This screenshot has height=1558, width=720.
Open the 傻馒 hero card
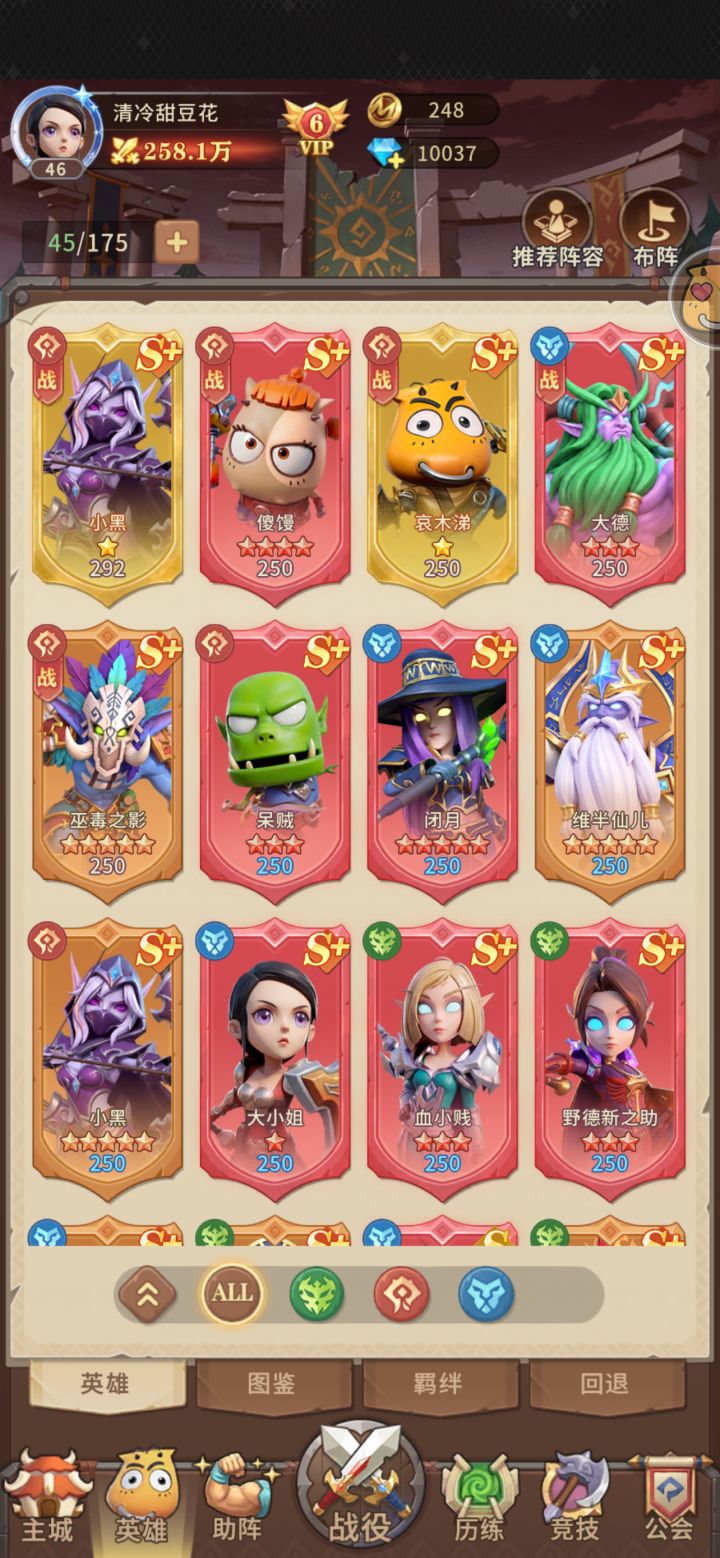[x=274, y=454]
